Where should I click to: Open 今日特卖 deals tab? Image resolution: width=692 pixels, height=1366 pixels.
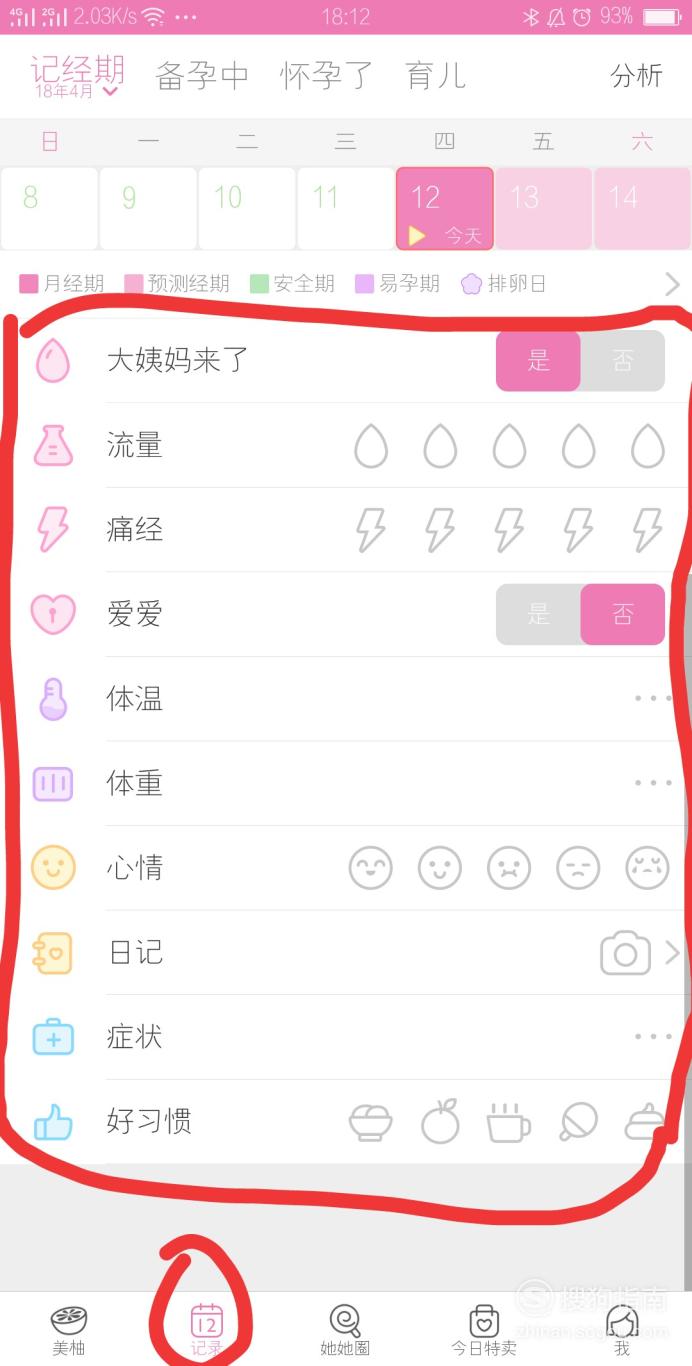(484, 1331)
